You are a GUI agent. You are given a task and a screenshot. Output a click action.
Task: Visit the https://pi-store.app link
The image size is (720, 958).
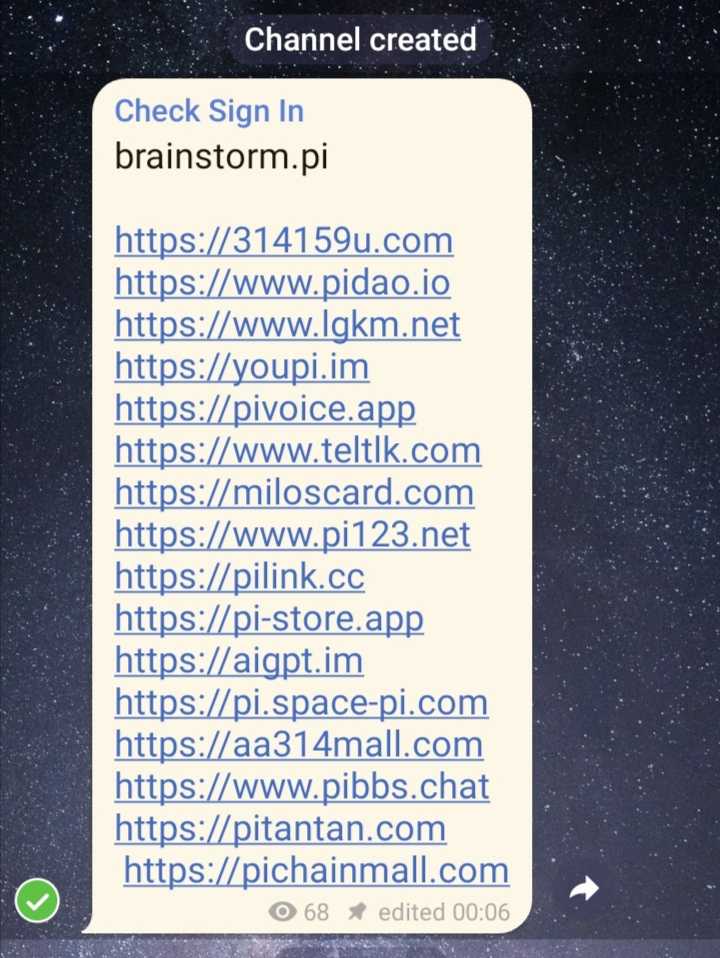pyautogui.click(x=269, y=619)
